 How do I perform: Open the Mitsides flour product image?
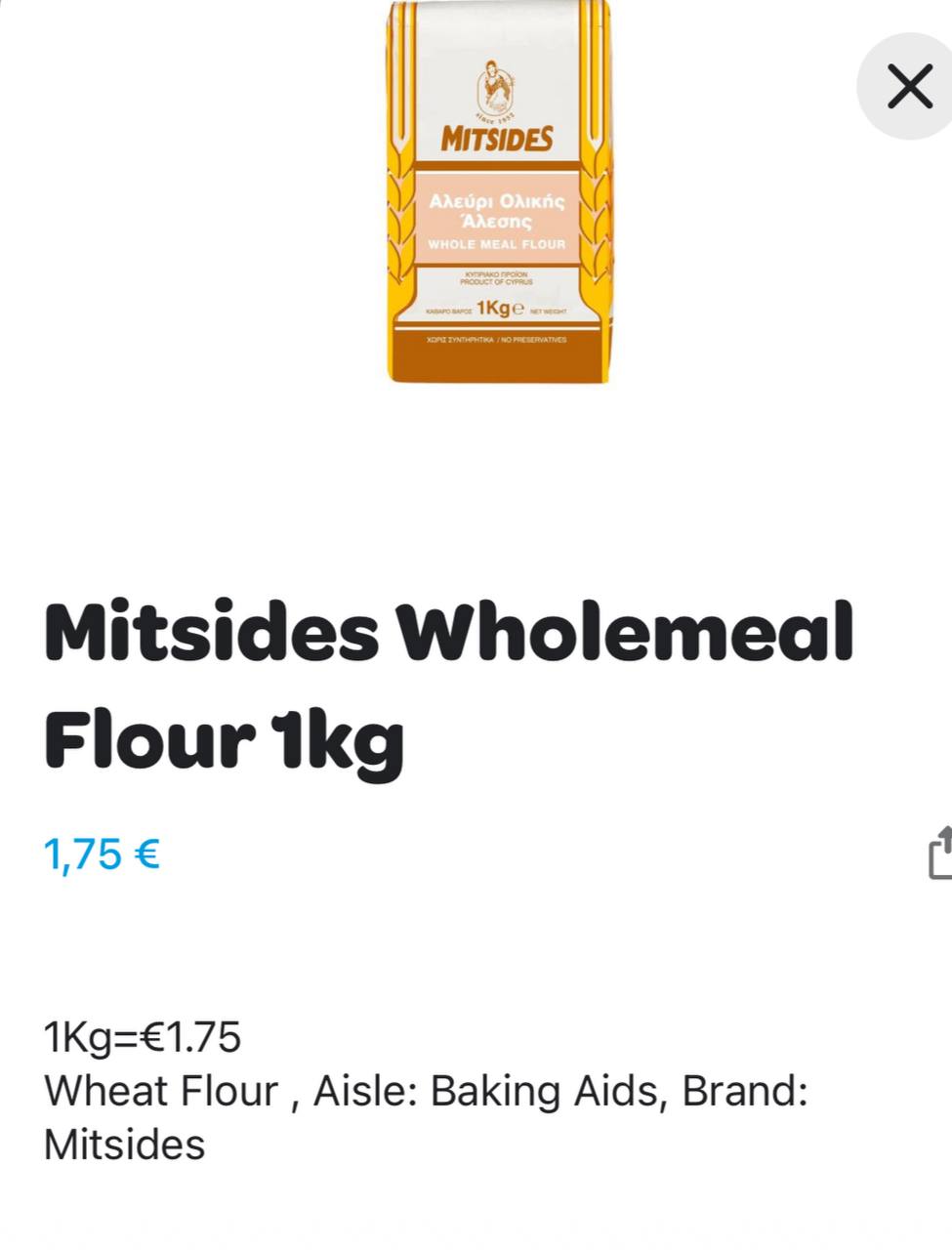click(498, 192)
